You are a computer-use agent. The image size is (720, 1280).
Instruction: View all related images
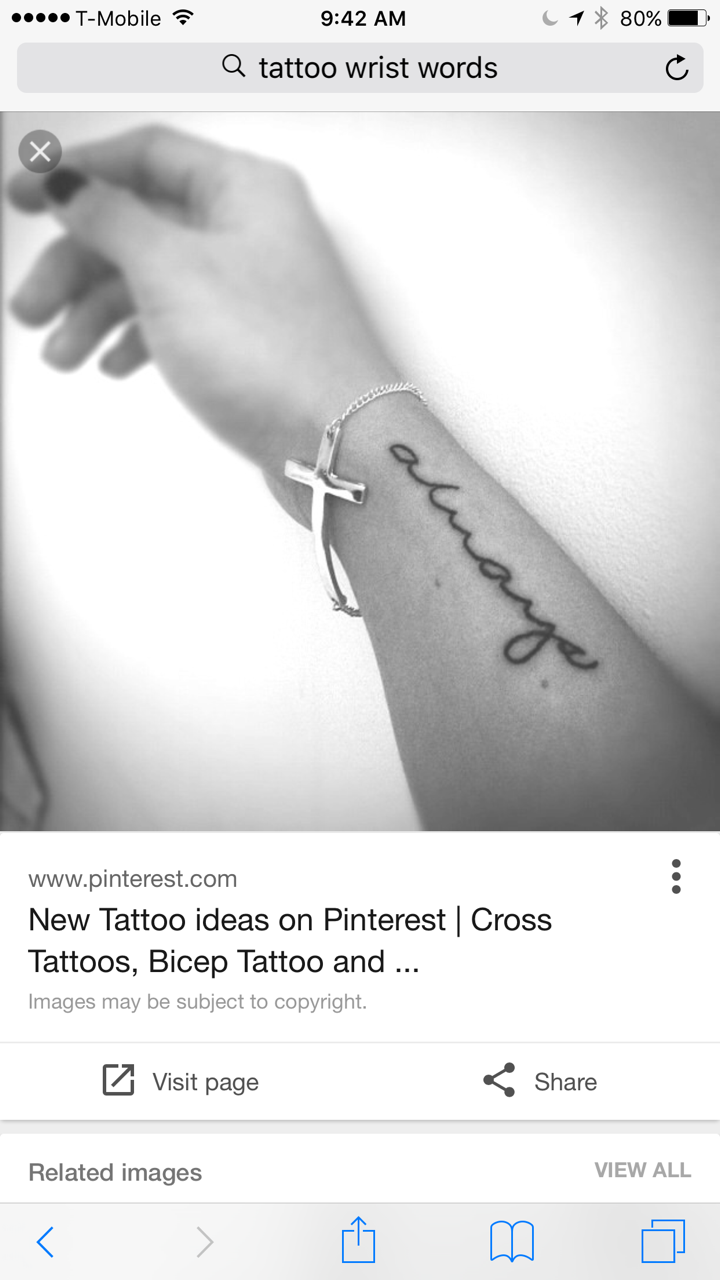tap(642, 1170)
